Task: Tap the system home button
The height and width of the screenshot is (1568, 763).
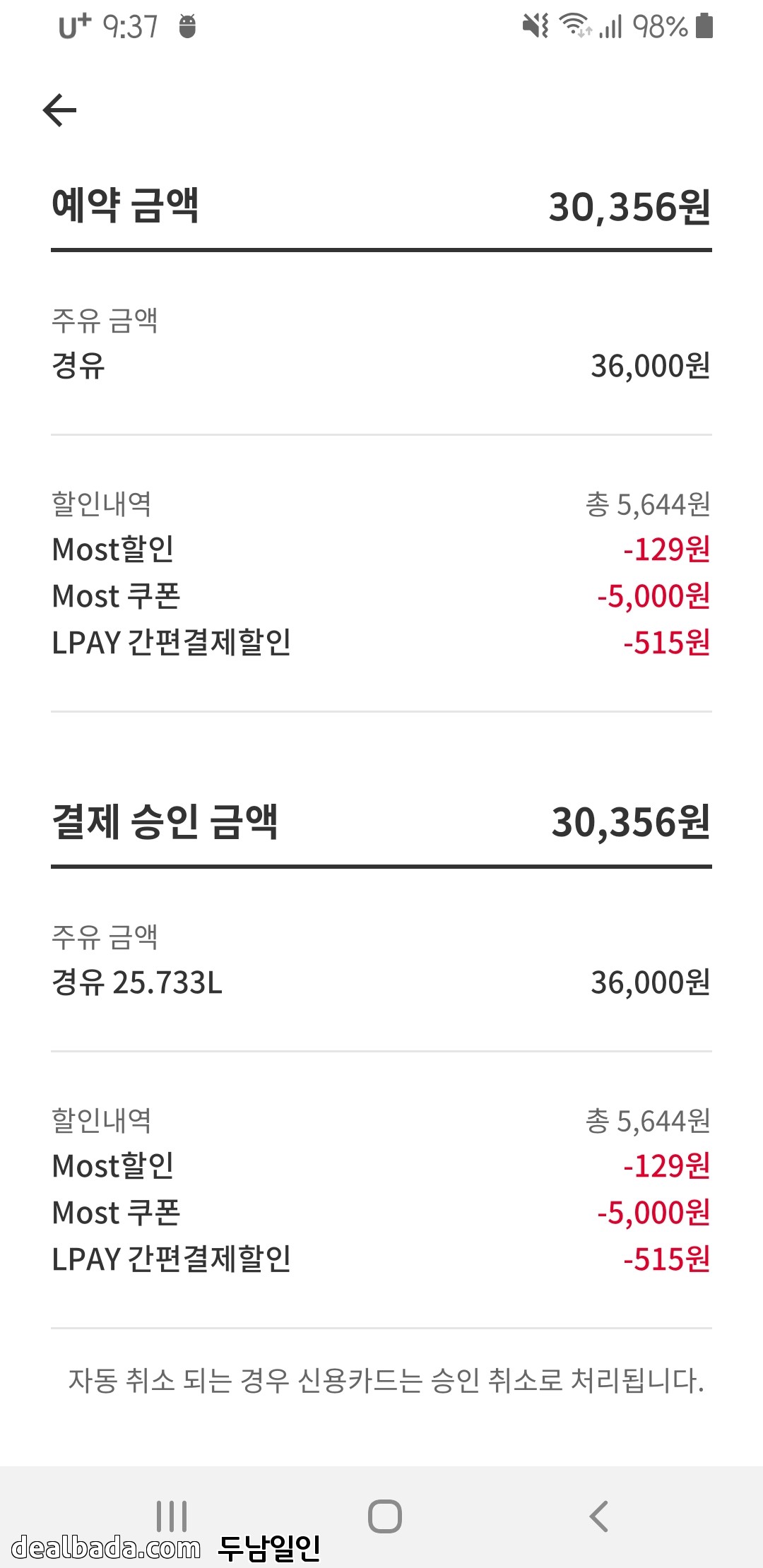Action: click(385, 1516)
